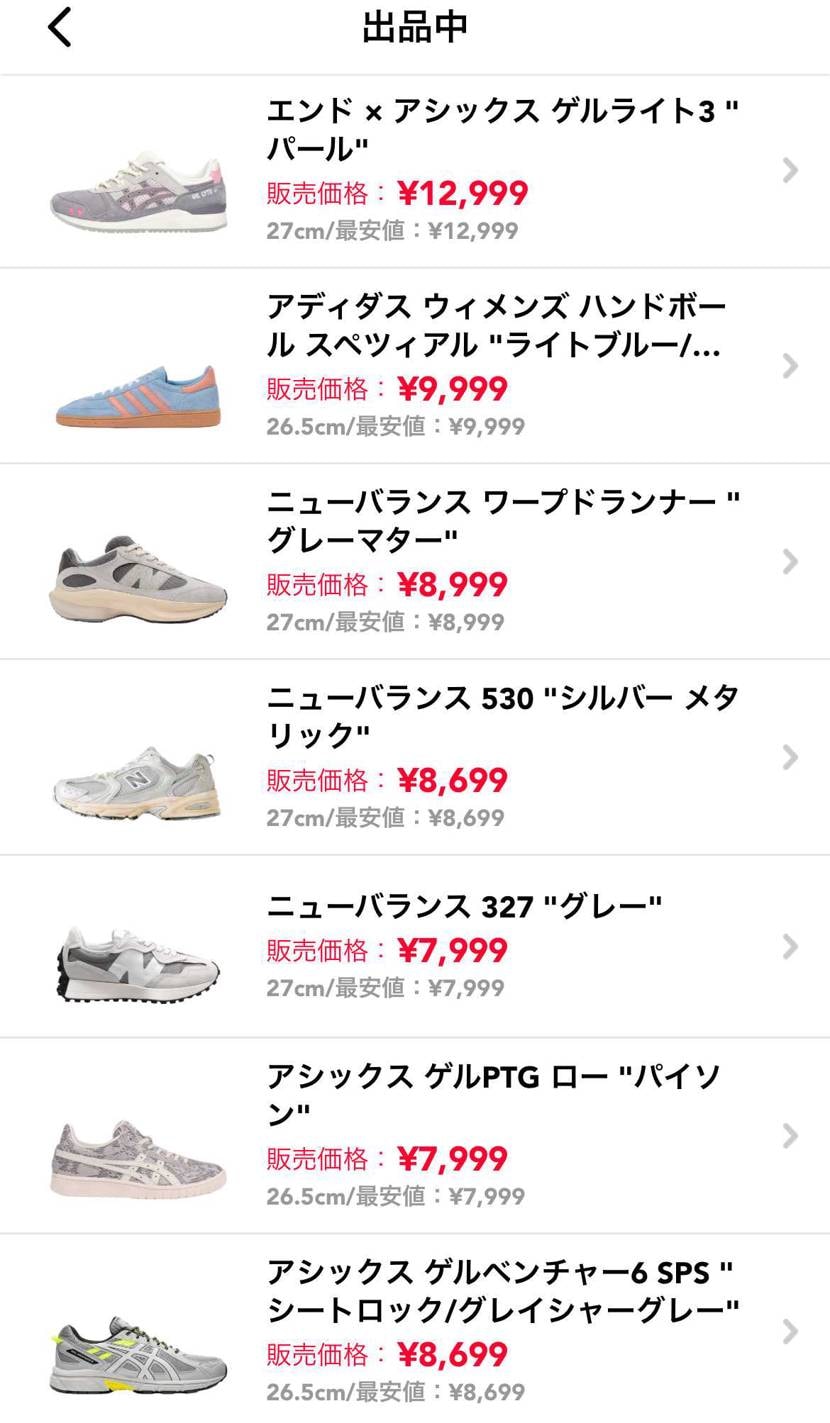The height and width of the screenshot is (1423, 830).
Task: Expand the ハンドボール スペツィアル listing chevron
Action: pyautogui.click(x=790, y=366)
